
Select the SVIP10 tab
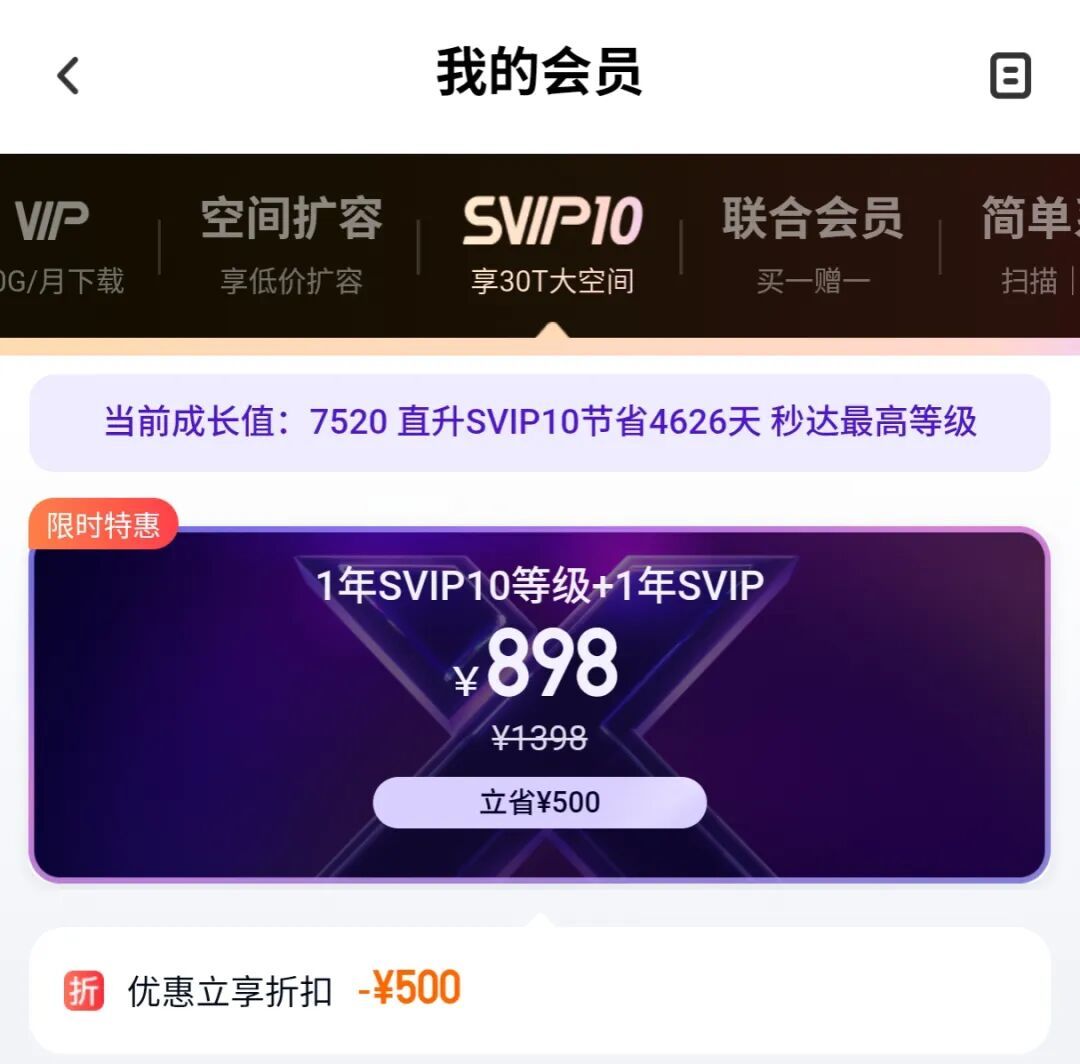pos(552,245)
